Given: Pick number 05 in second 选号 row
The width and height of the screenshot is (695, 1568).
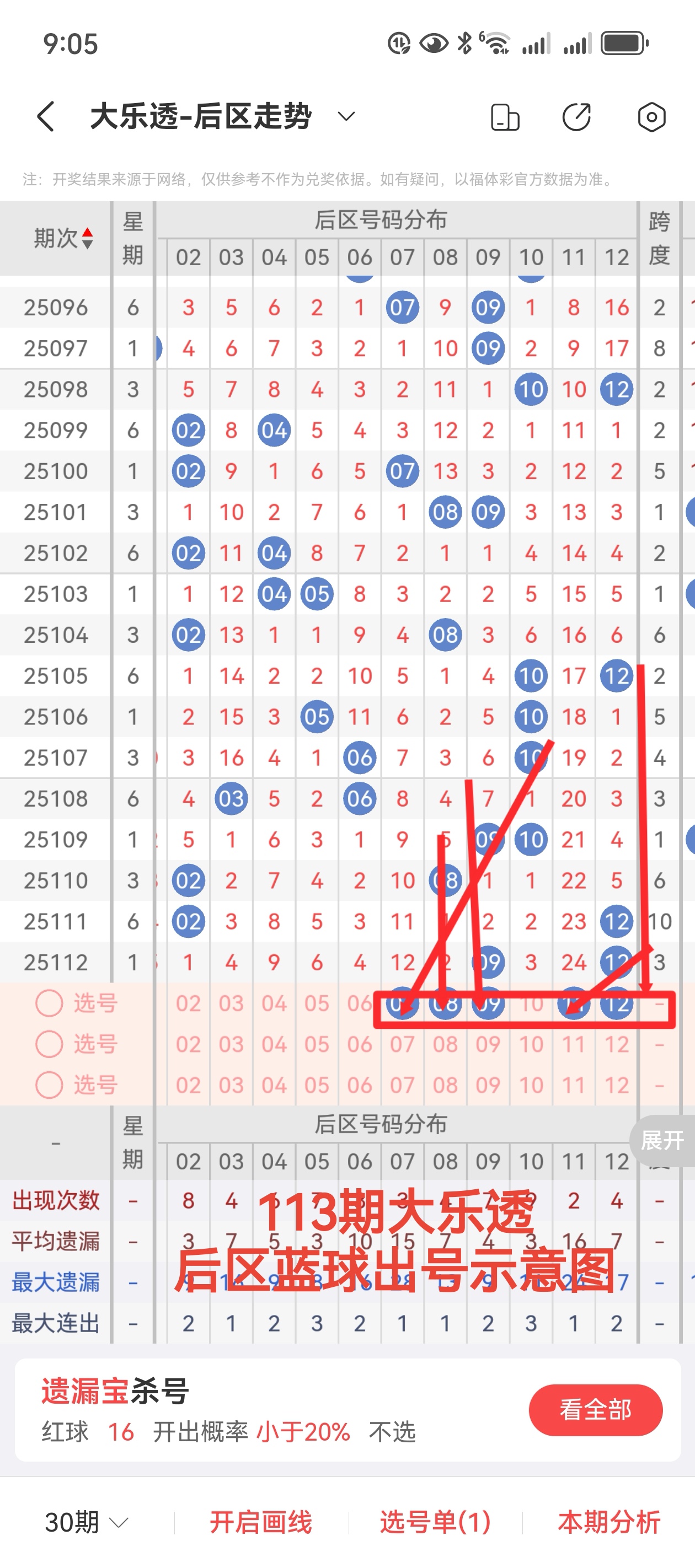Looking at the screenshot, I should [317, 1045].
